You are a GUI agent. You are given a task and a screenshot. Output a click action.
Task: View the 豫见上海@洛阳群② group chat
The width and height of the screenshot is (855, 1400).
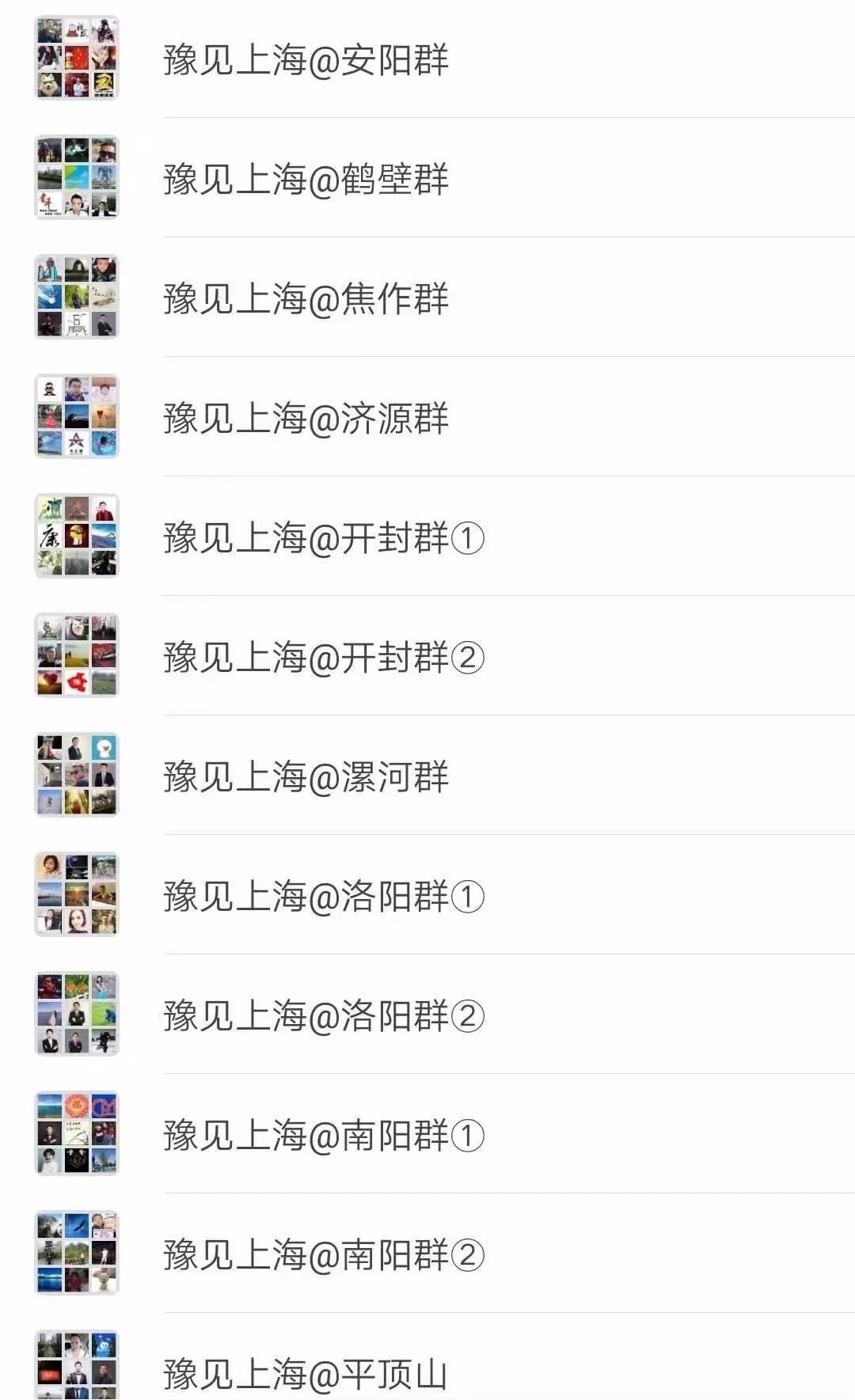(x=323, y=1016)
